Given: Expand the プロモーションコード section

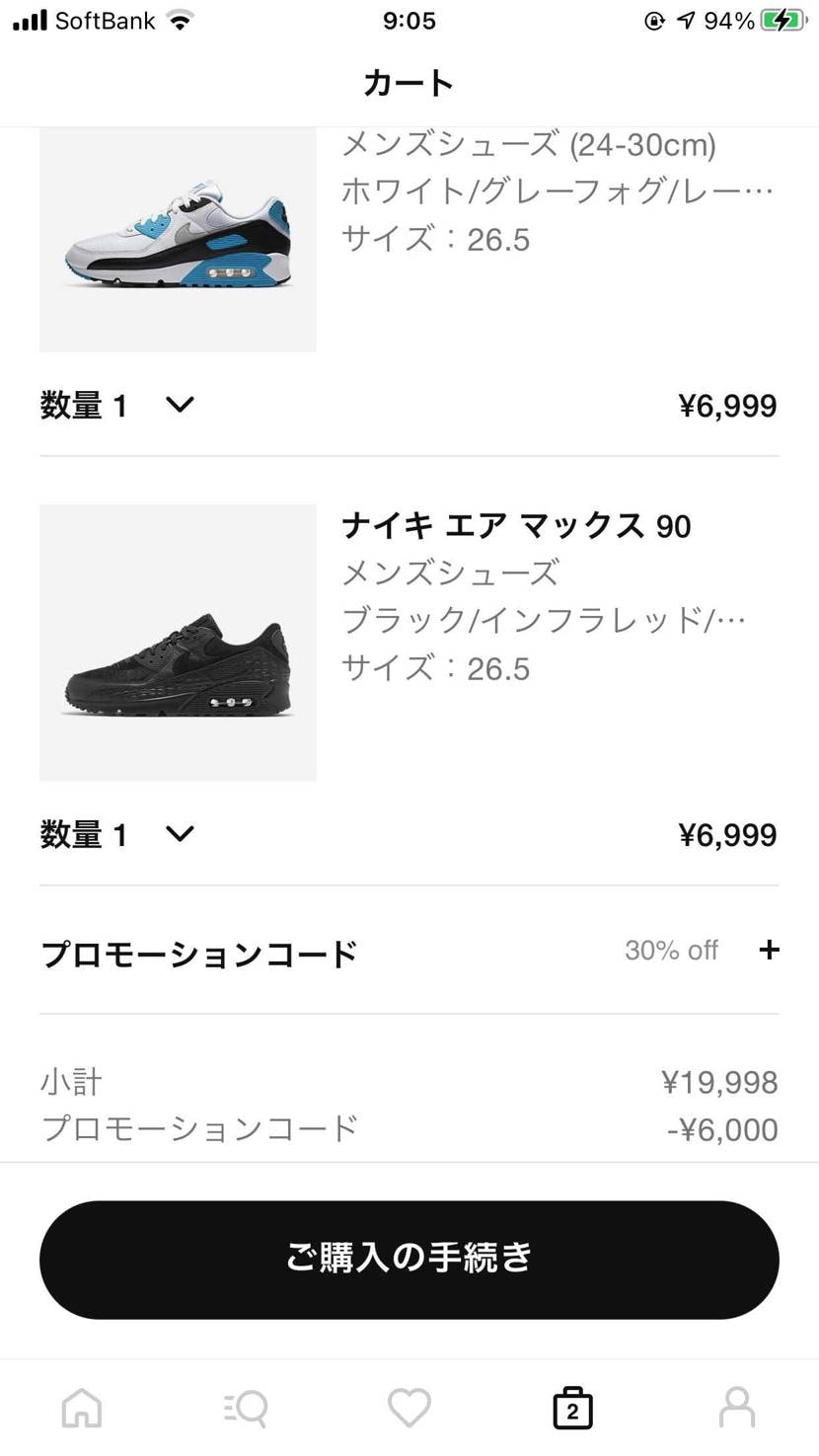Looking at the screenshot, I should [197, 953].
